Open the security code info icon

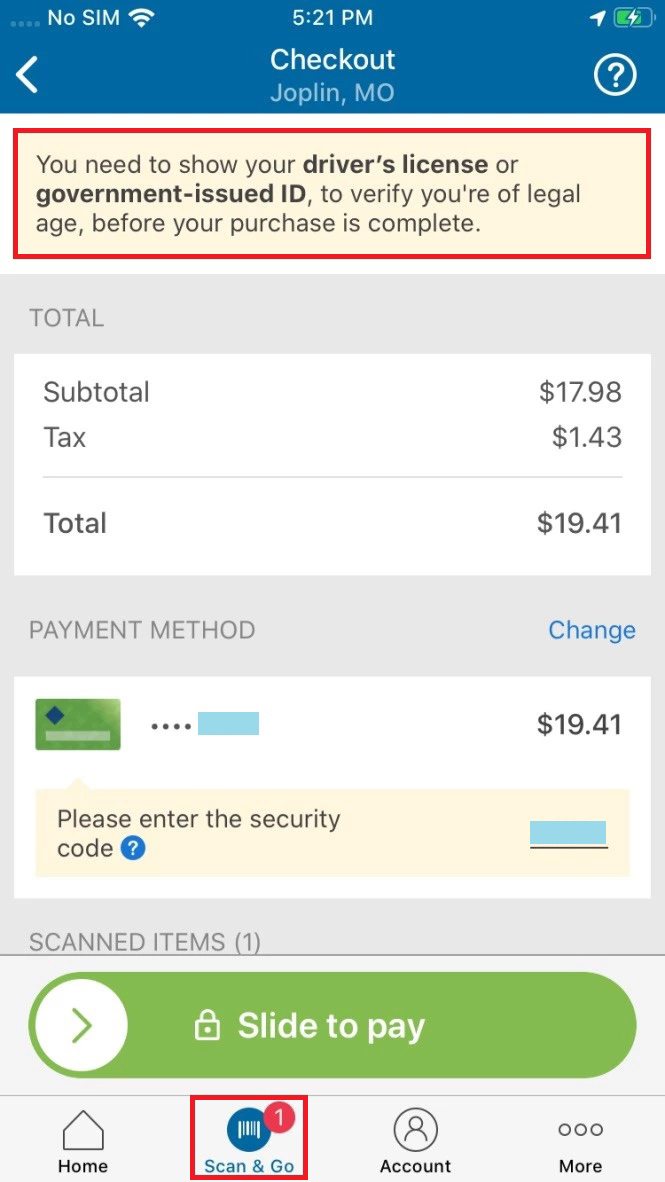pos(133,849)
